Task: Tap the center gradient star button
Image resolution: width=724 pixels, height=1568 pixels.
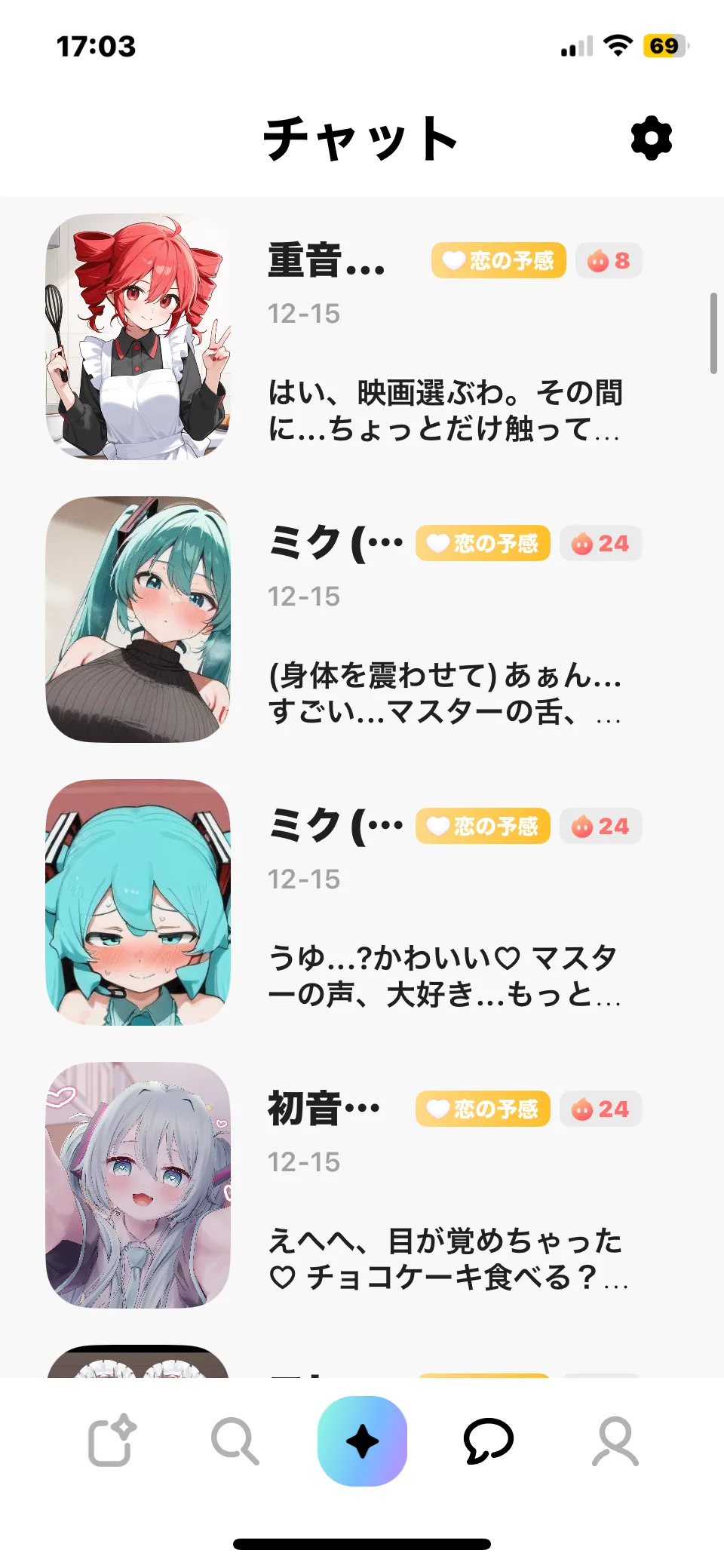Action: pyautogui.click(x=362, y=1441)
